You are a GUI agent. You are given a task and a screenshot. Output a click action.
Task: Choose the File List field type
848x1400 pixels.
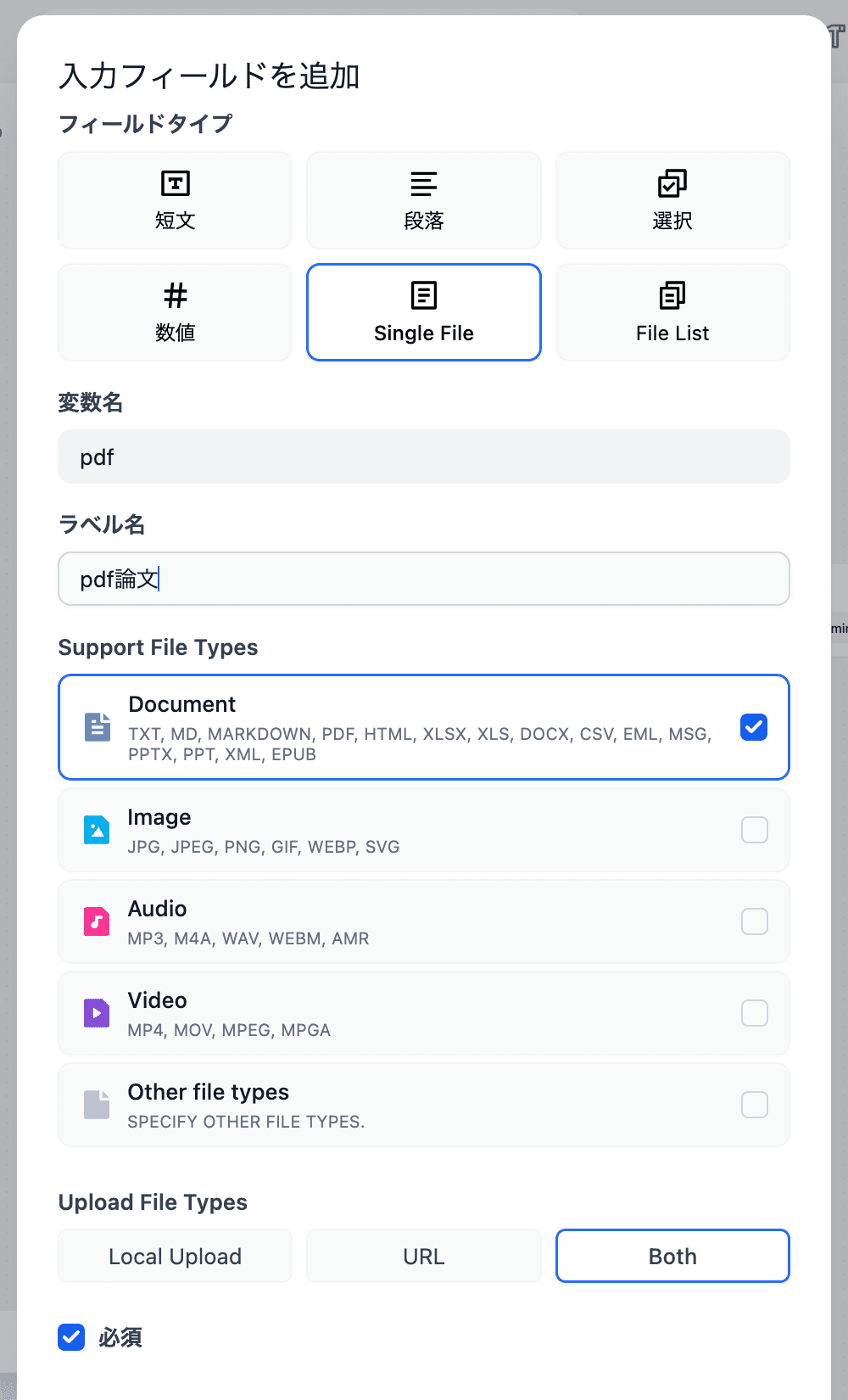pyautogui.click(x=672, y=312)
